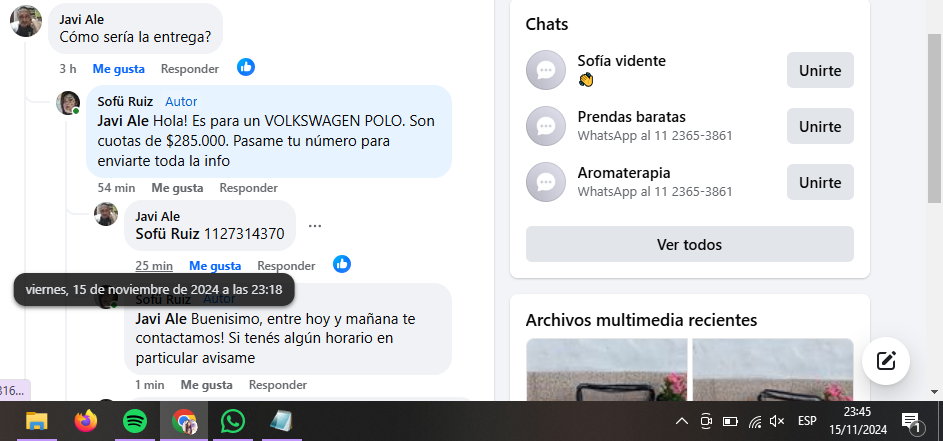Reply to Javi Ale's phone number comment

(286, 265)
